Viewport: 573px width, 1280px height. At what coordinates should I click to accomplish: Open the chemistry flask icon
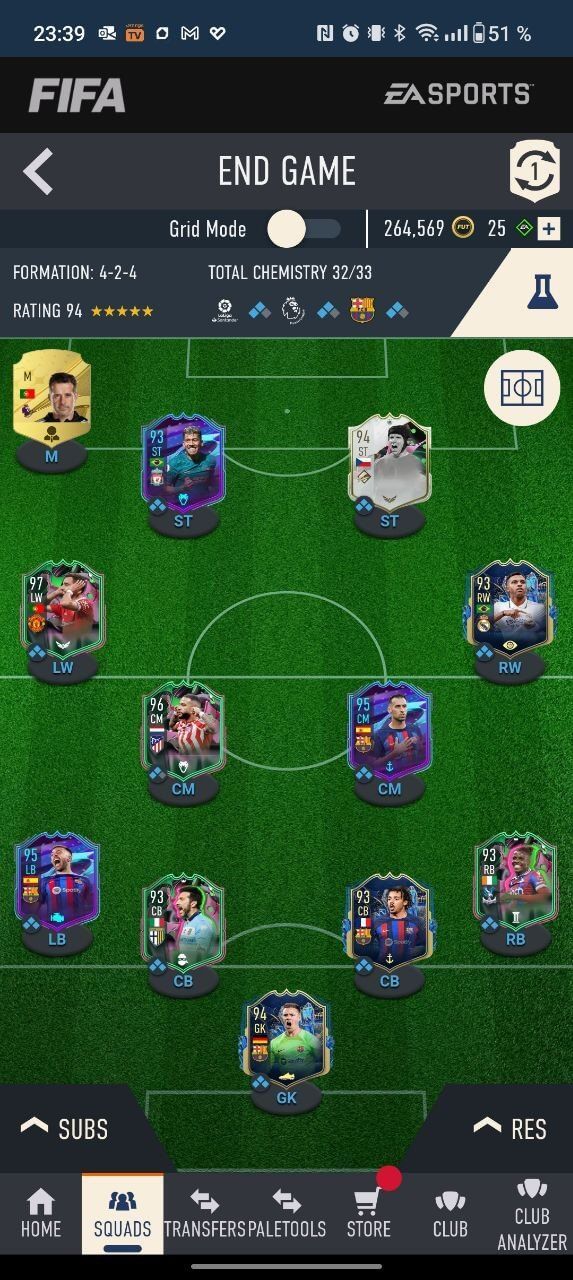click(x=541, y=291)
